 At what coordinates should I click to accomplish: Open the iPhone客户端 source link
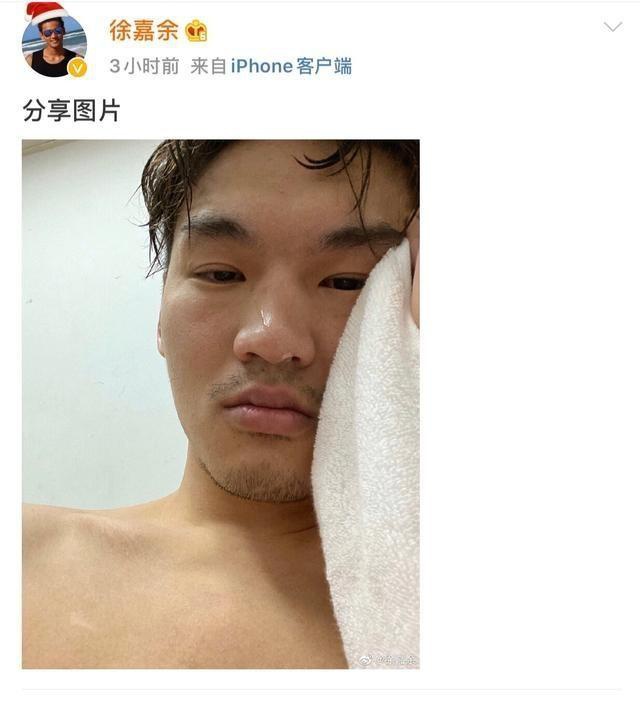[x=291, y=66]
